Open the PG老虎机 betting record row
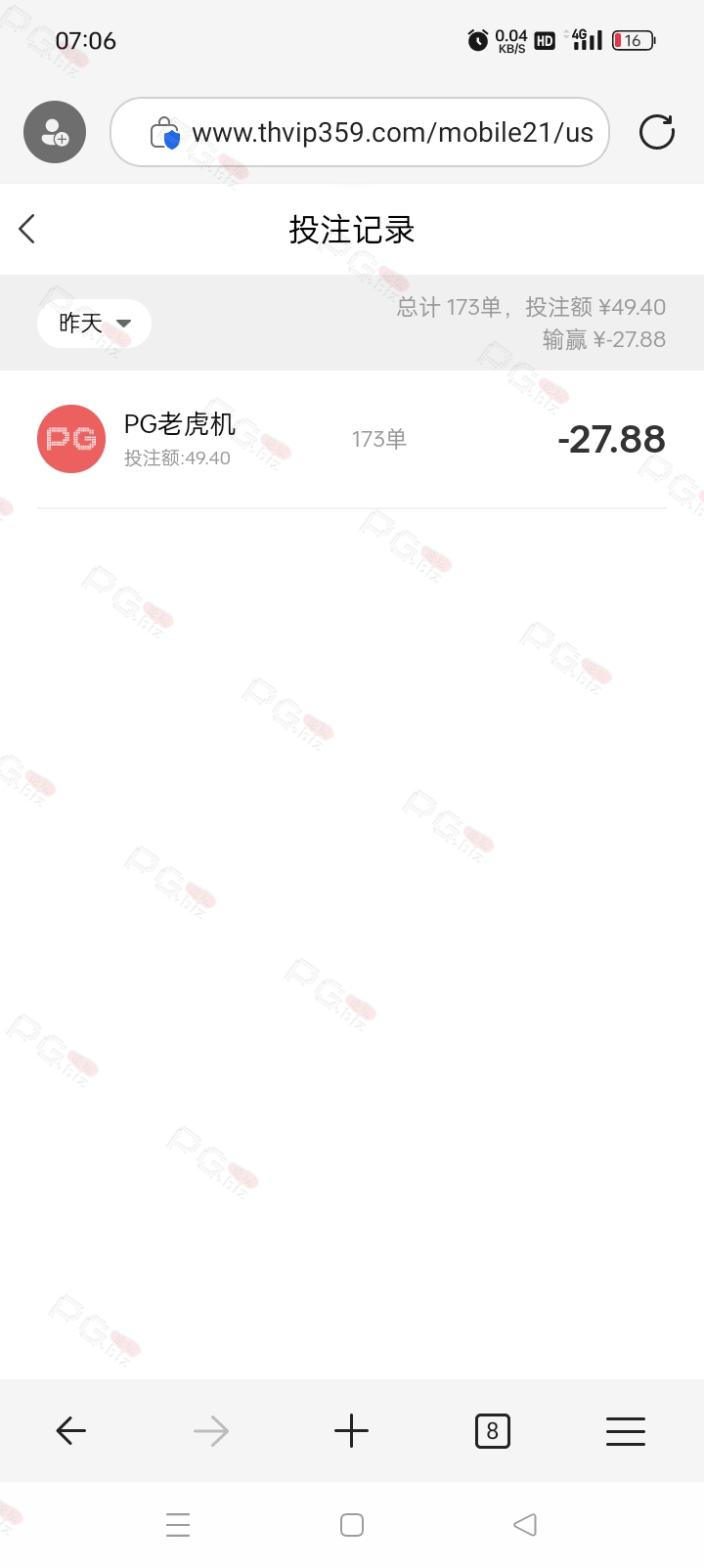 [352, 440]
